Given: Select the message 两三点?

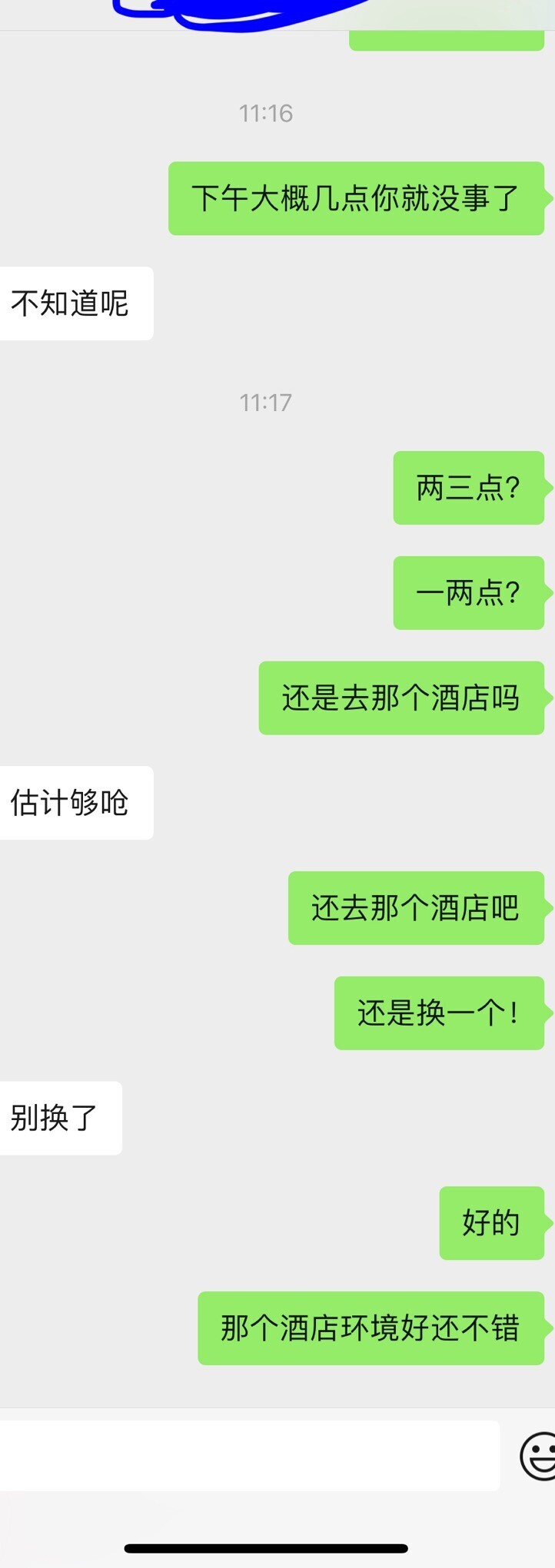Looking at the screenshot, I should (467, 487).
